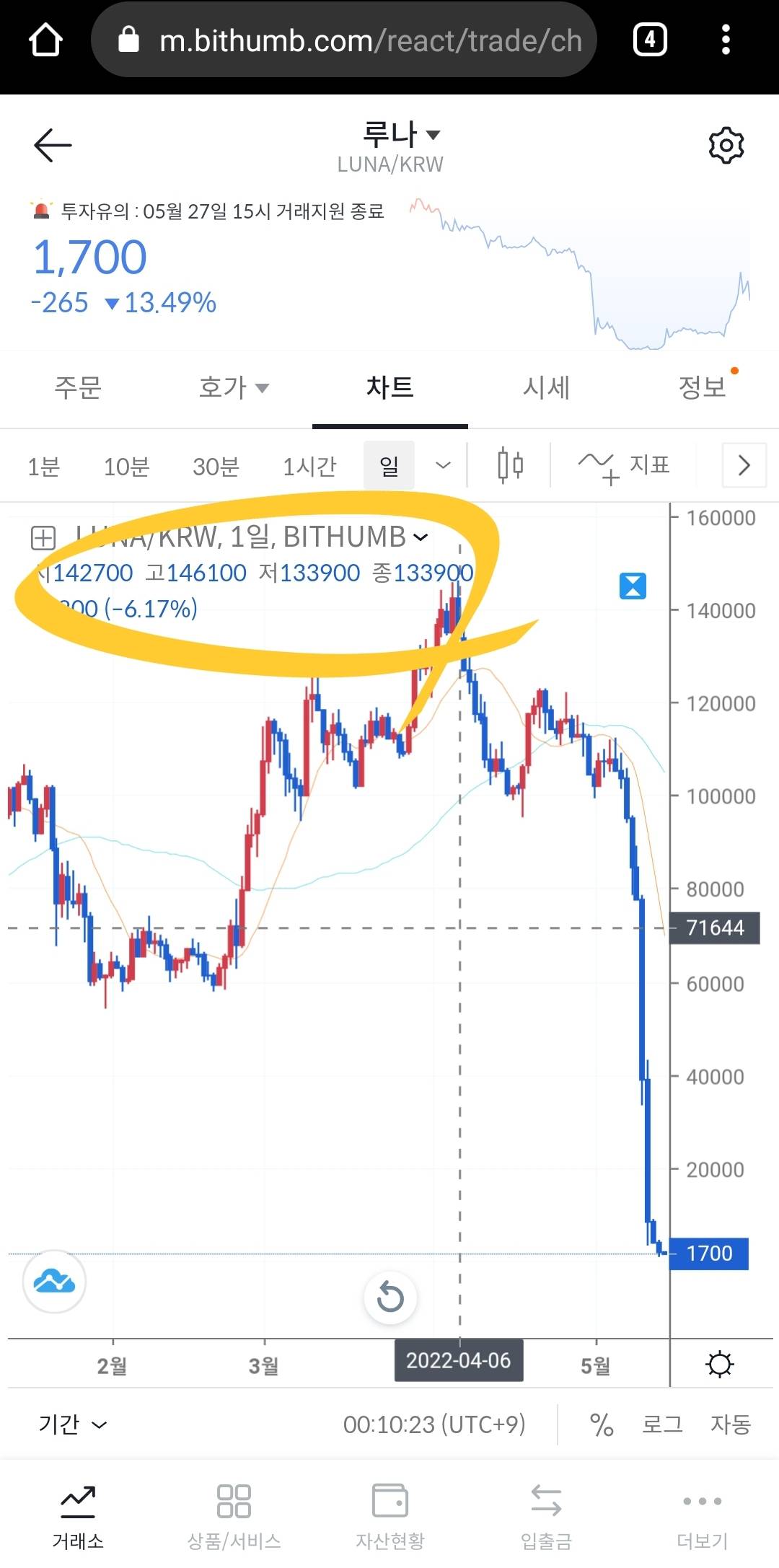This screenshot has width=779, height=1568.
Task: Switch to the 주문 tab
Action: [78, 388]
